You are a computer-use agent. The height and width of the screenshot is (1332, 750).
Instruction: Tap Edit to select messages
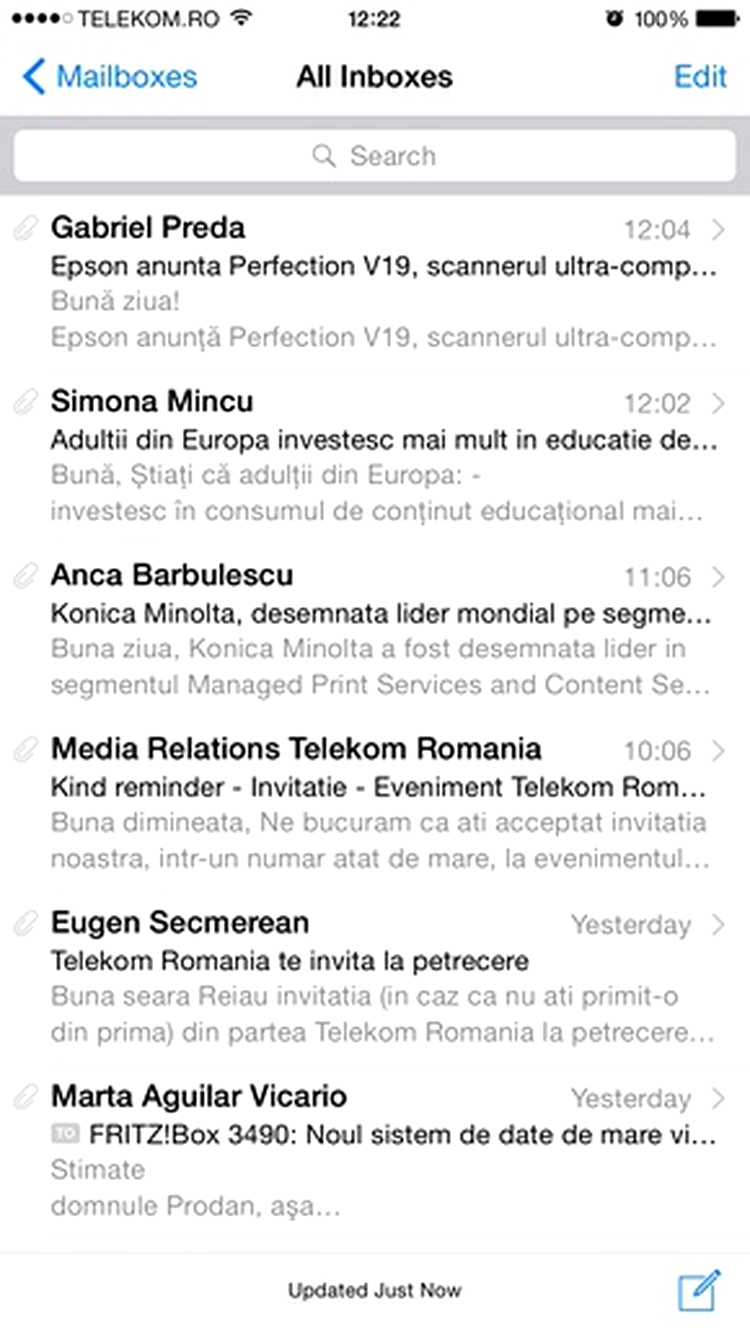click(x=700, y=77)
